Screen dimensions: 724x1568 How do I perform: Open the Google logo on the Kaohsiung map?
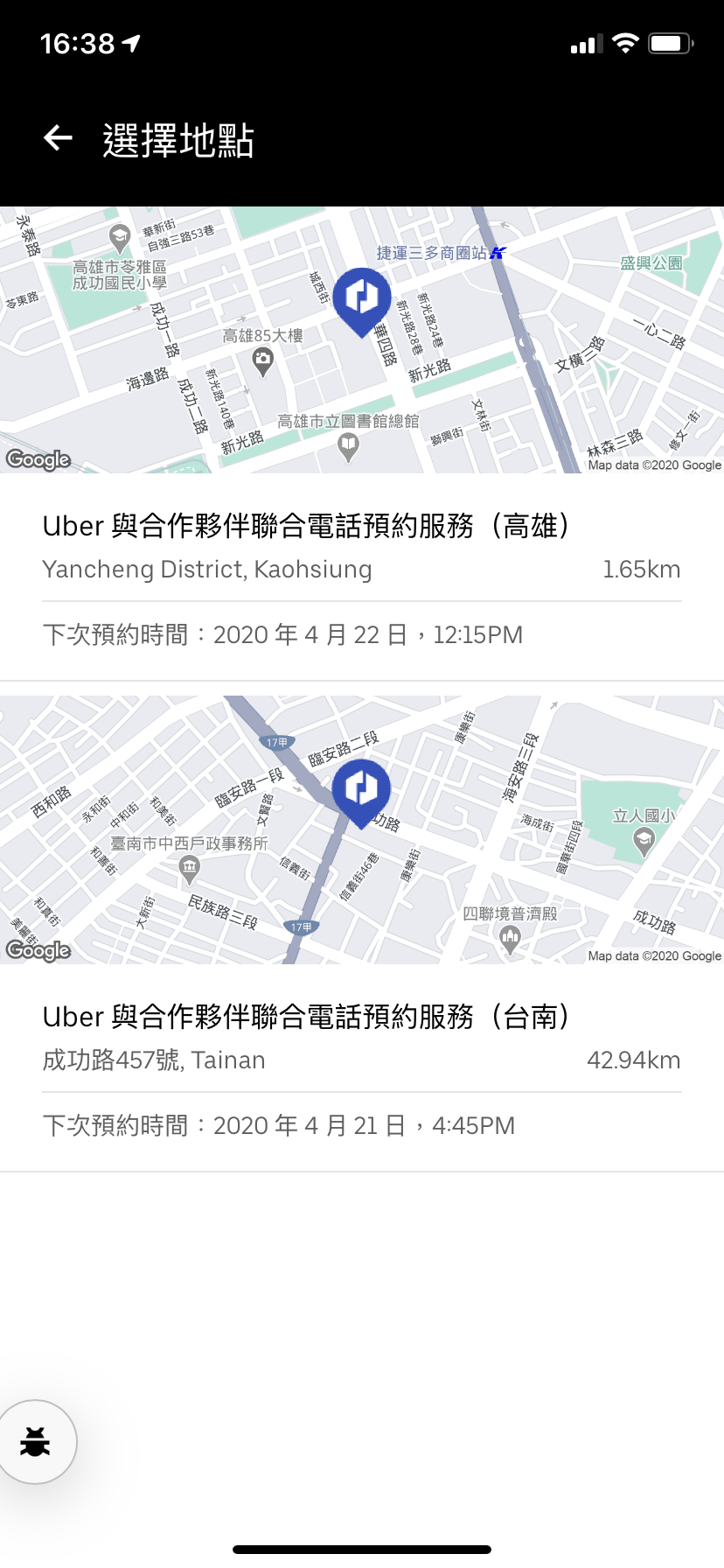pyautogui.click(x=38, y=460)
